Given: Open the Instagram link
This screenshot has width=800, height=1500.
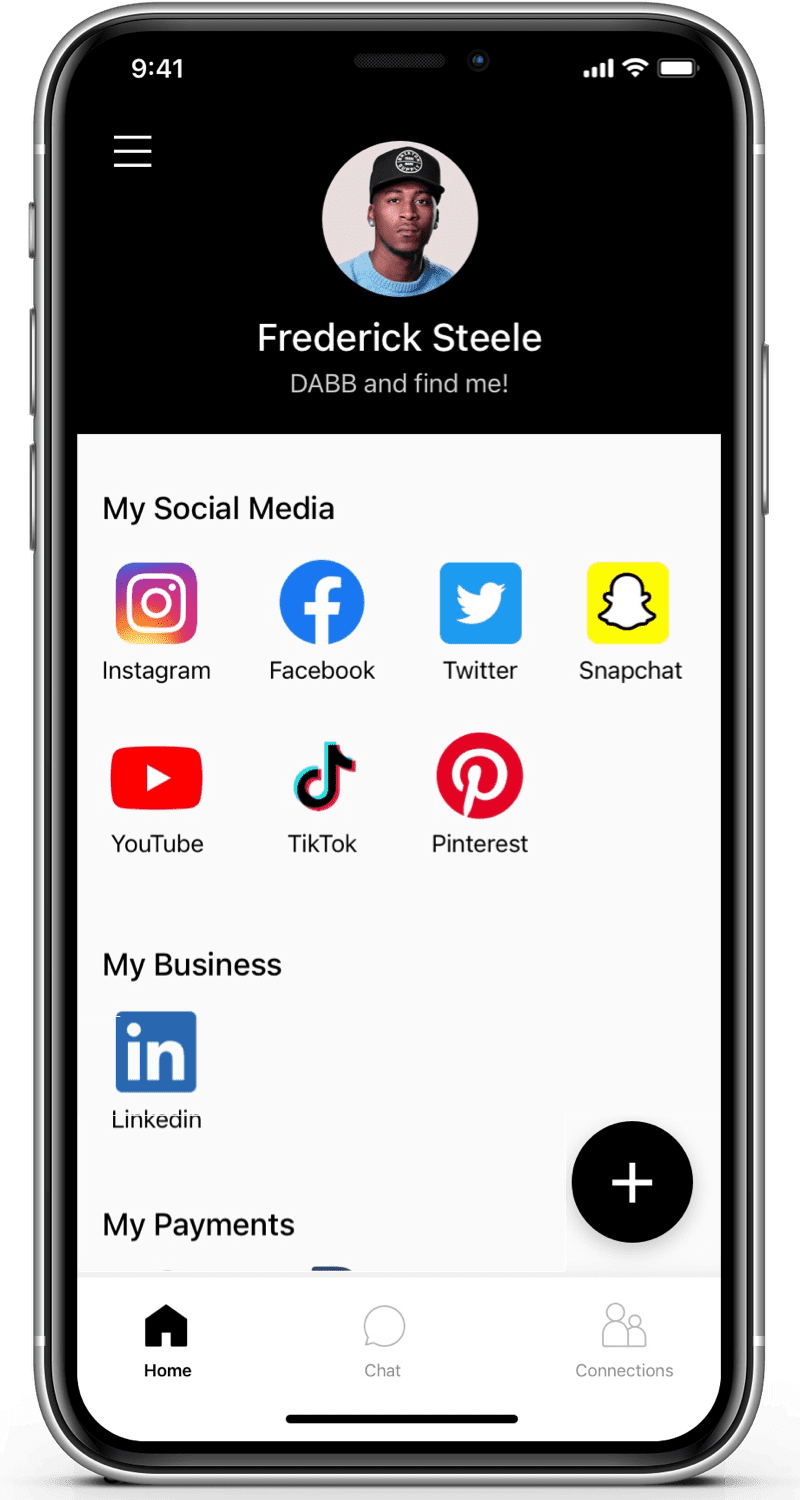Looking at the screenshot, I should 156,603.
